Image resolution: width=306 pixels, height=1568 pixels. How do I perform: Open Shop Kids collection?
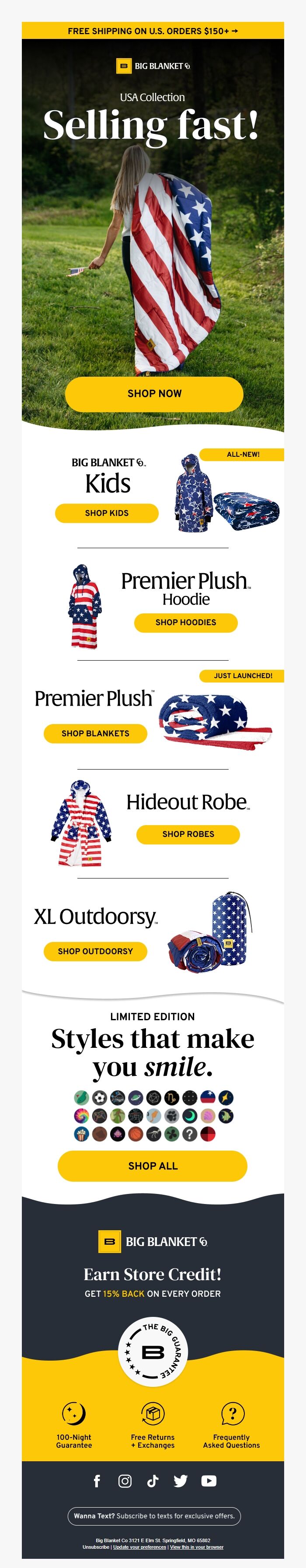point(107,513)
